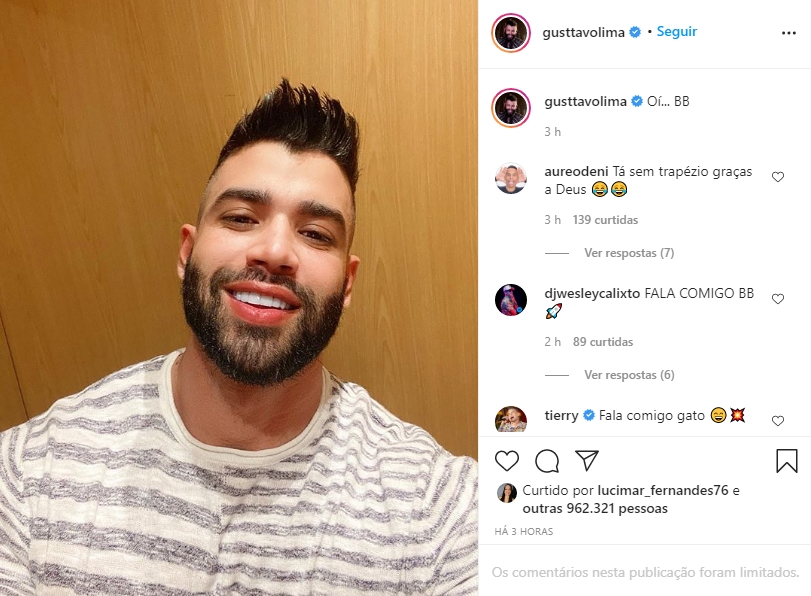811x596 pixels.
Task: Expand Ver respostas (7) under aureodeni
Action: [x=629, y=253]
